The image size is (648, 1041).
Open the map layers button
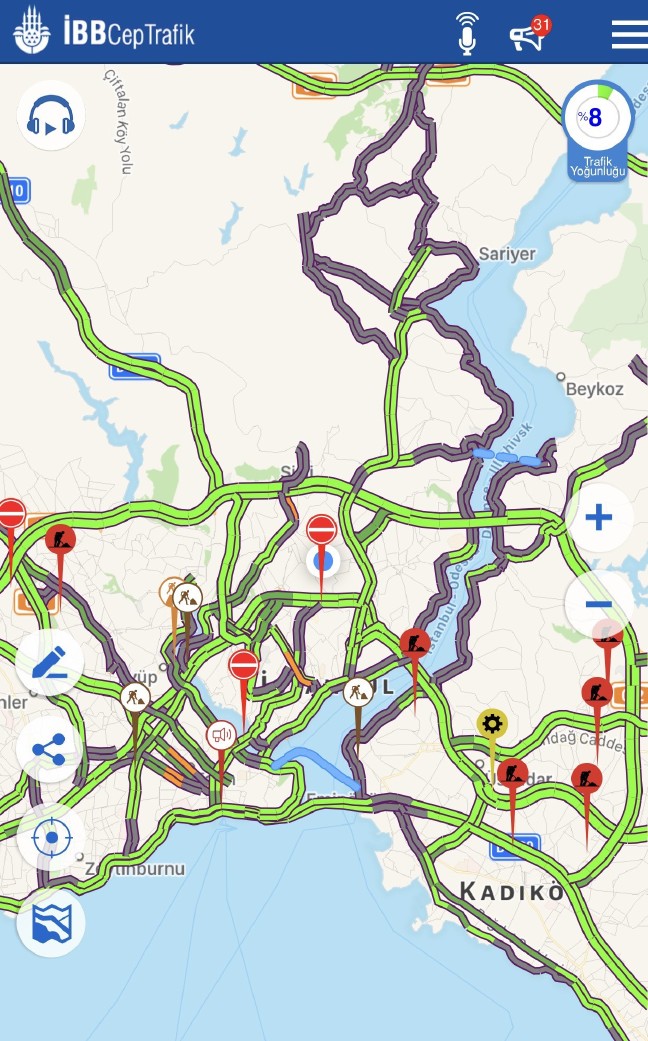click(50, 923)
